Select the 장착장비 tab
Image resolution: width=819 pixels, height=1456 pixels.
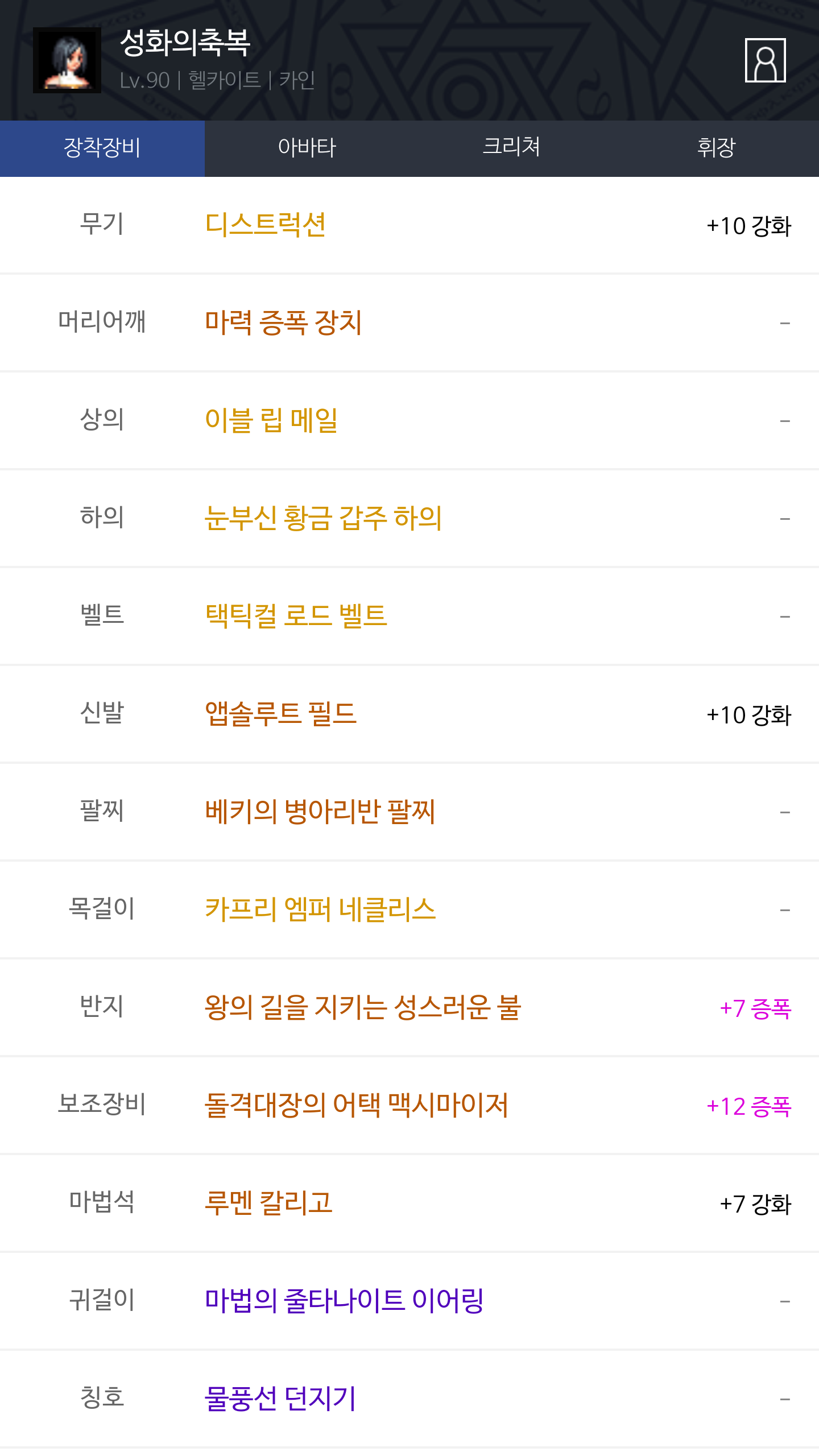coord(102,148)
